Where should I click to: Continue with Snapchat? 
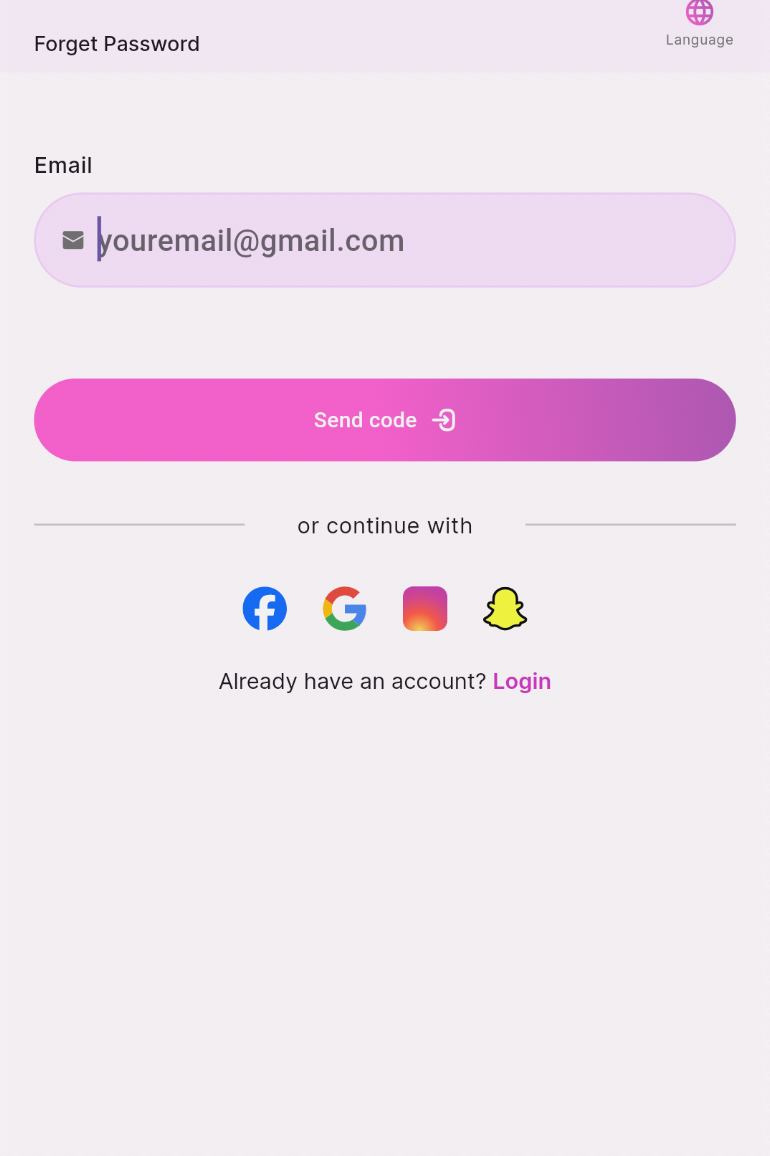pyautogui.click(x=505, y=609)
